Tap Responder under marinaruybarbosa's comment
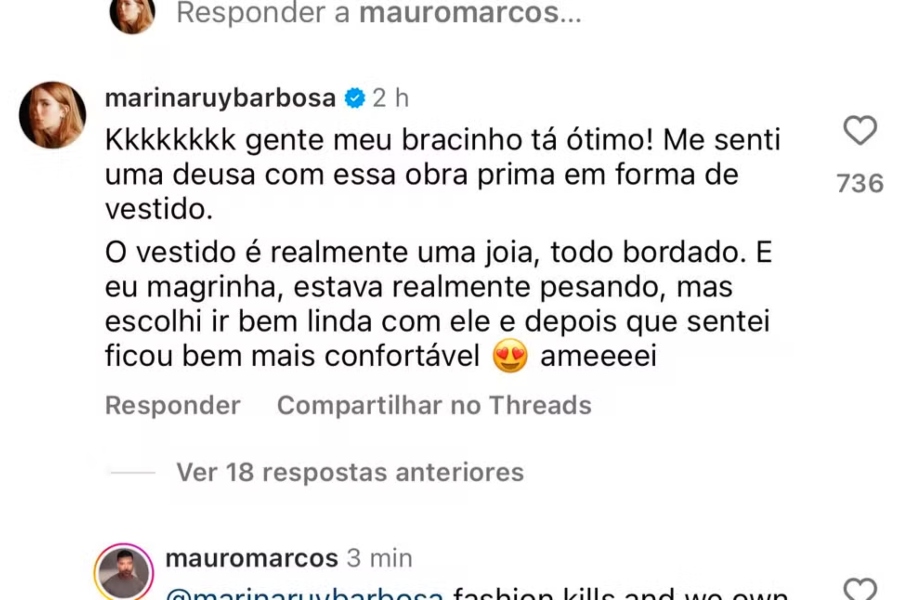Screen dimensions: 900x600 (x=172, y=405)
